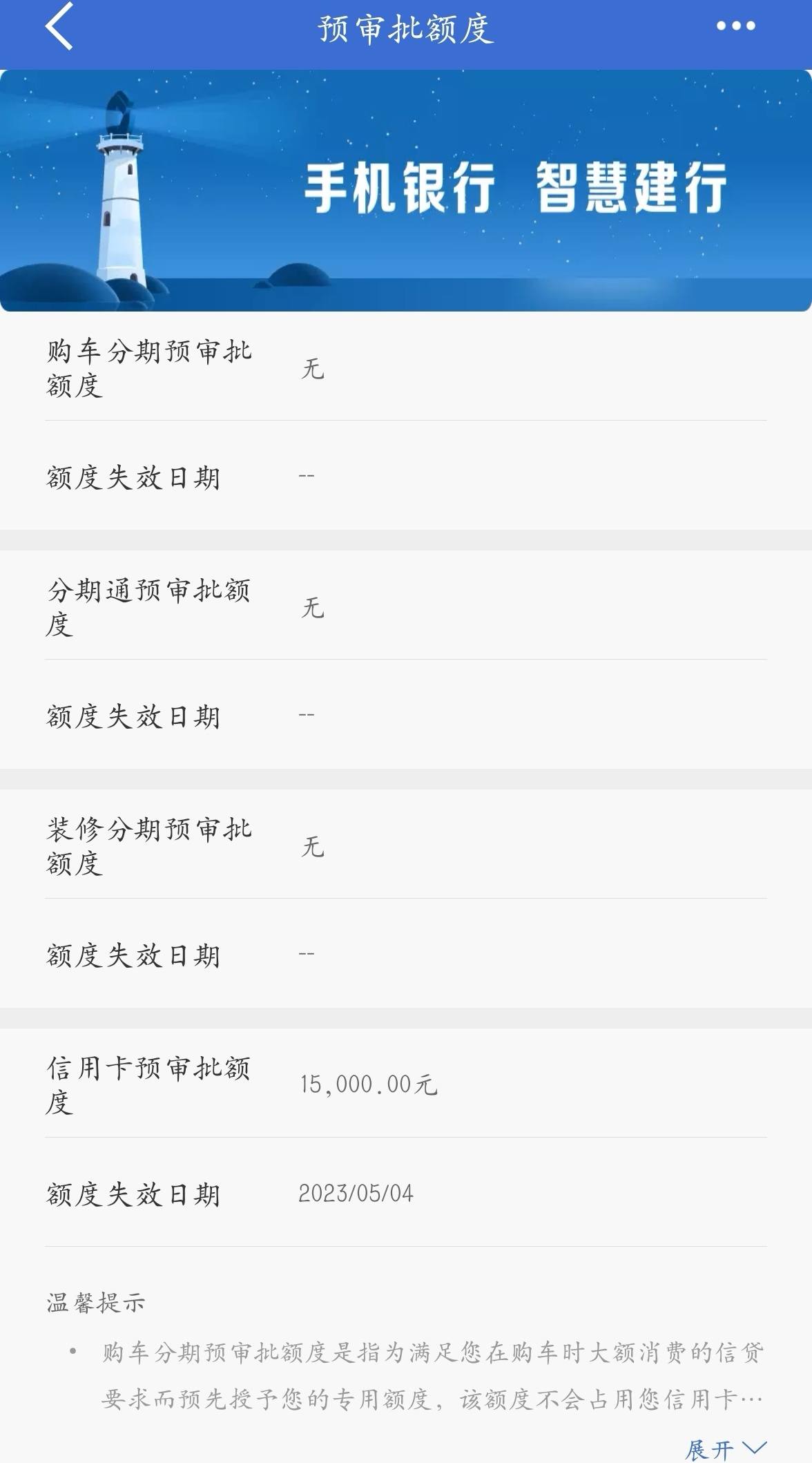This screenshot has width=812, height=1463.
Task: Open the 手机银行 智慧建行 banner
Action: pyautogui.click(x=406, y=191)
